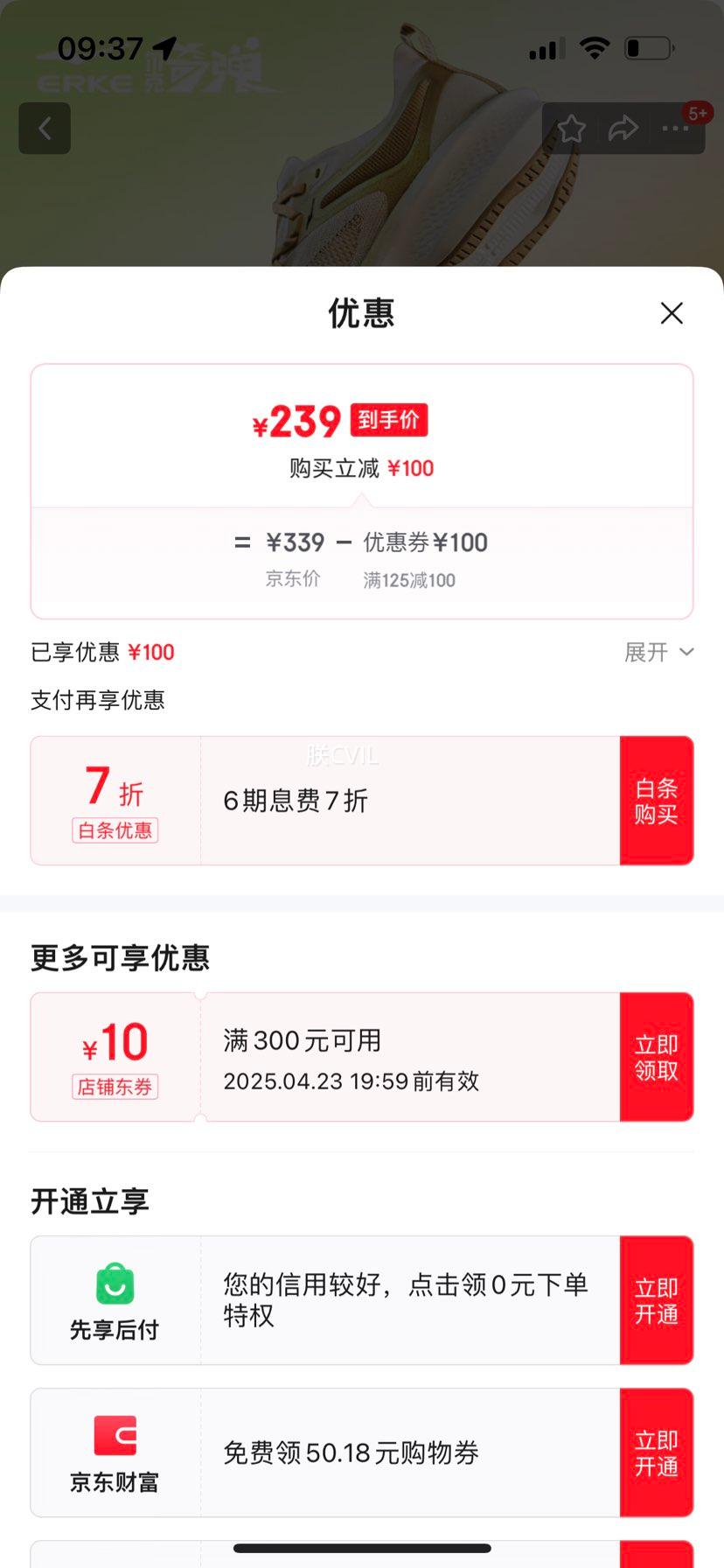Close the 优惠 discount sheet
The width and height of the screenshot is (724, 1568).
pos(672,313)
